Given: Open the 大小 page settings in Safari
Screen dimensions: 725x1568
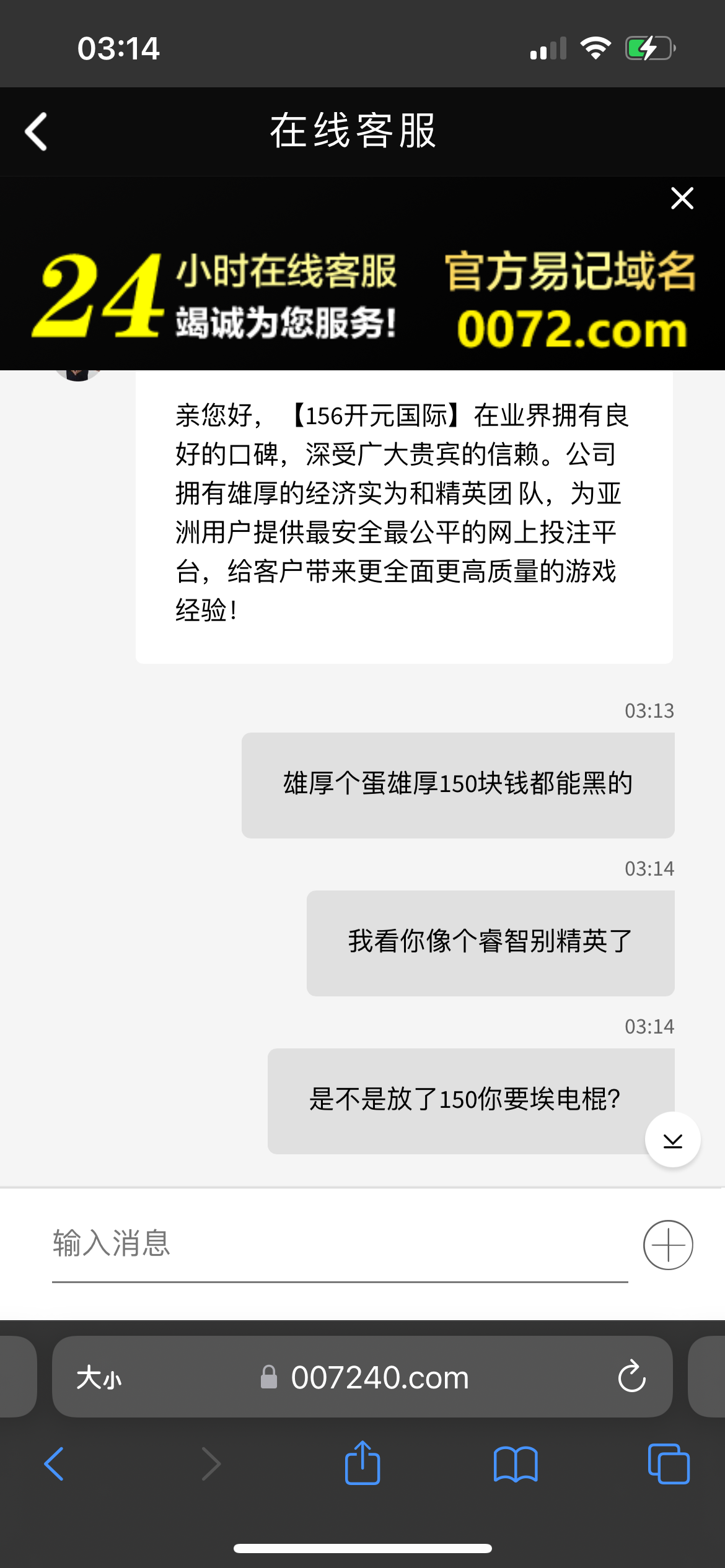Looking at the screenshot, I should click(x=99, y=1377).
